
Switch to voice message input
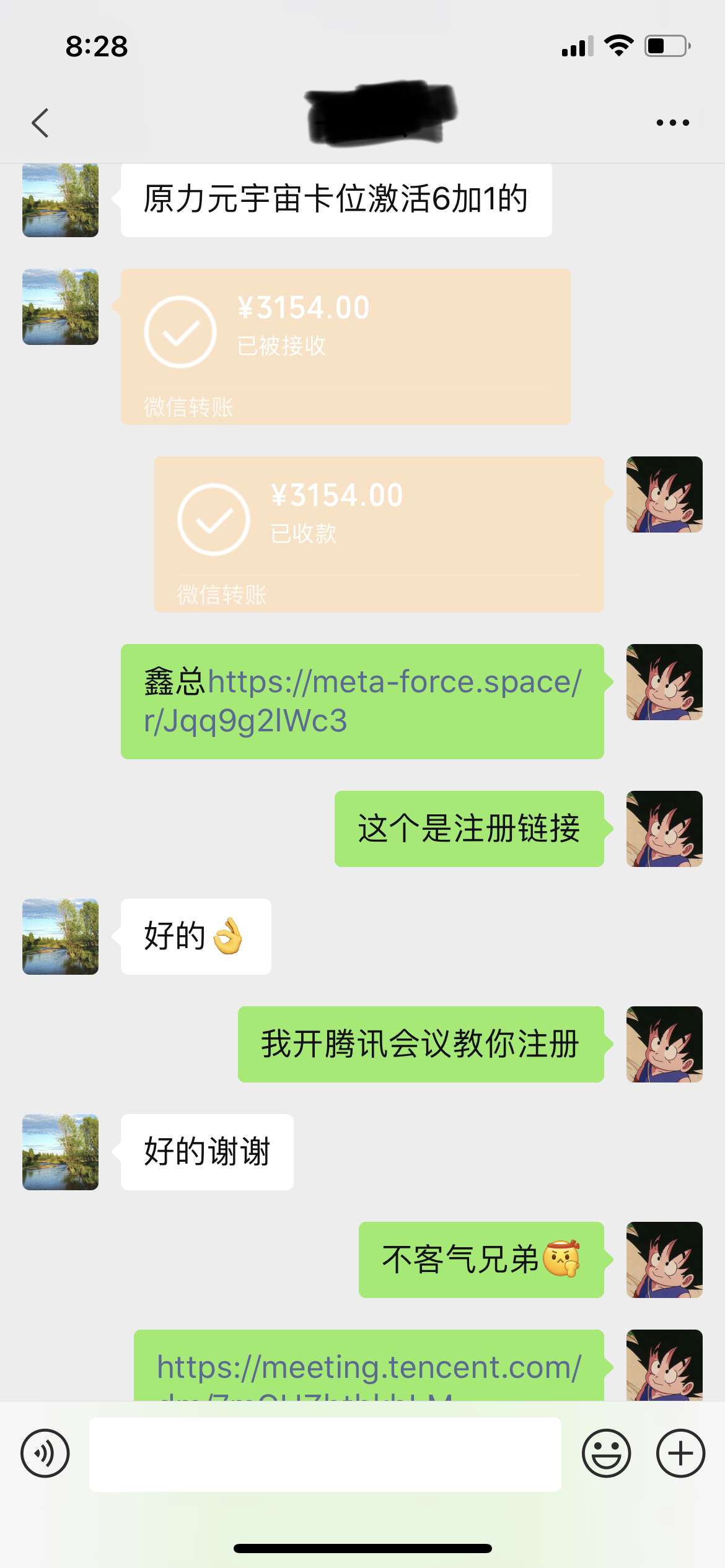pyautogui.click(x=45, y=1453)
